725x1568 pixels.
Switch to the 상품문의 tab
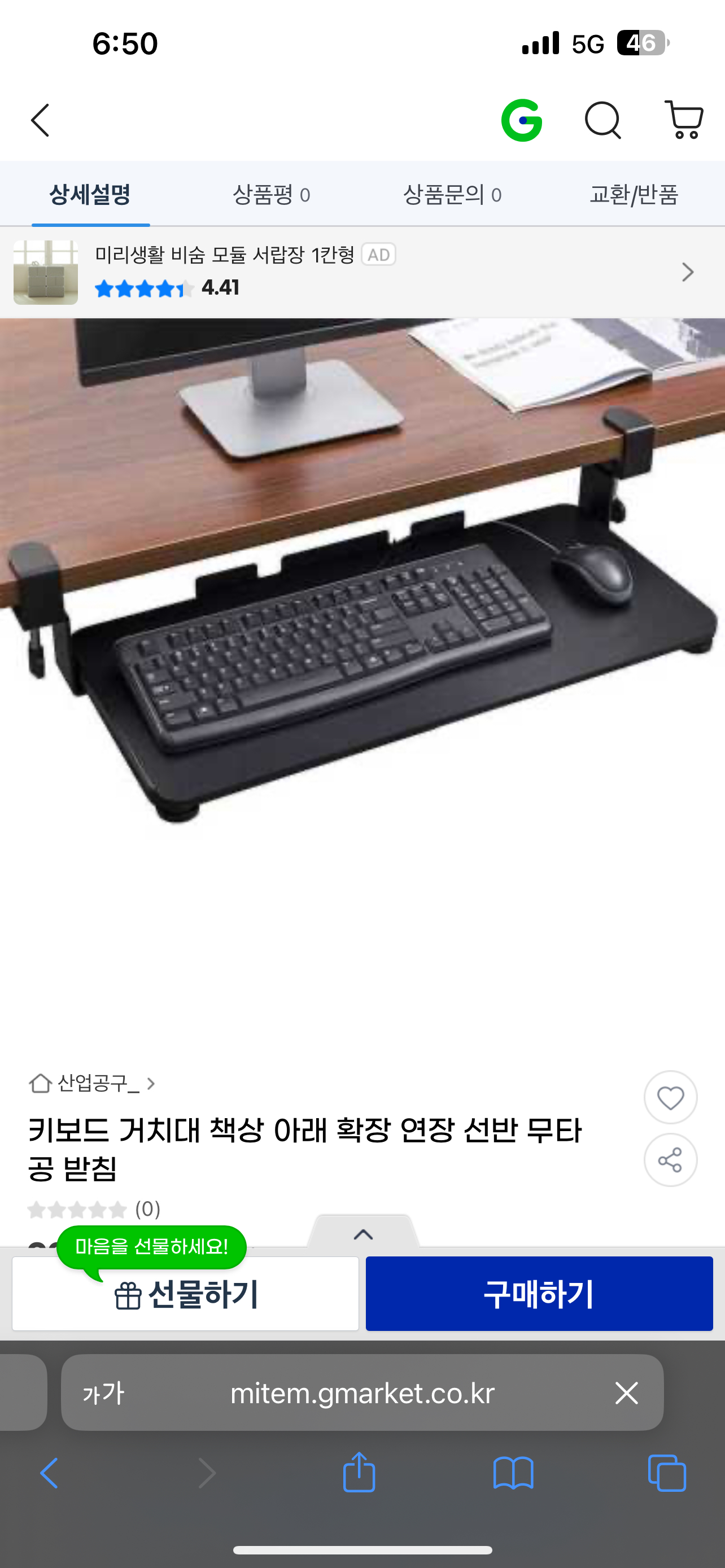coord(452,195)
